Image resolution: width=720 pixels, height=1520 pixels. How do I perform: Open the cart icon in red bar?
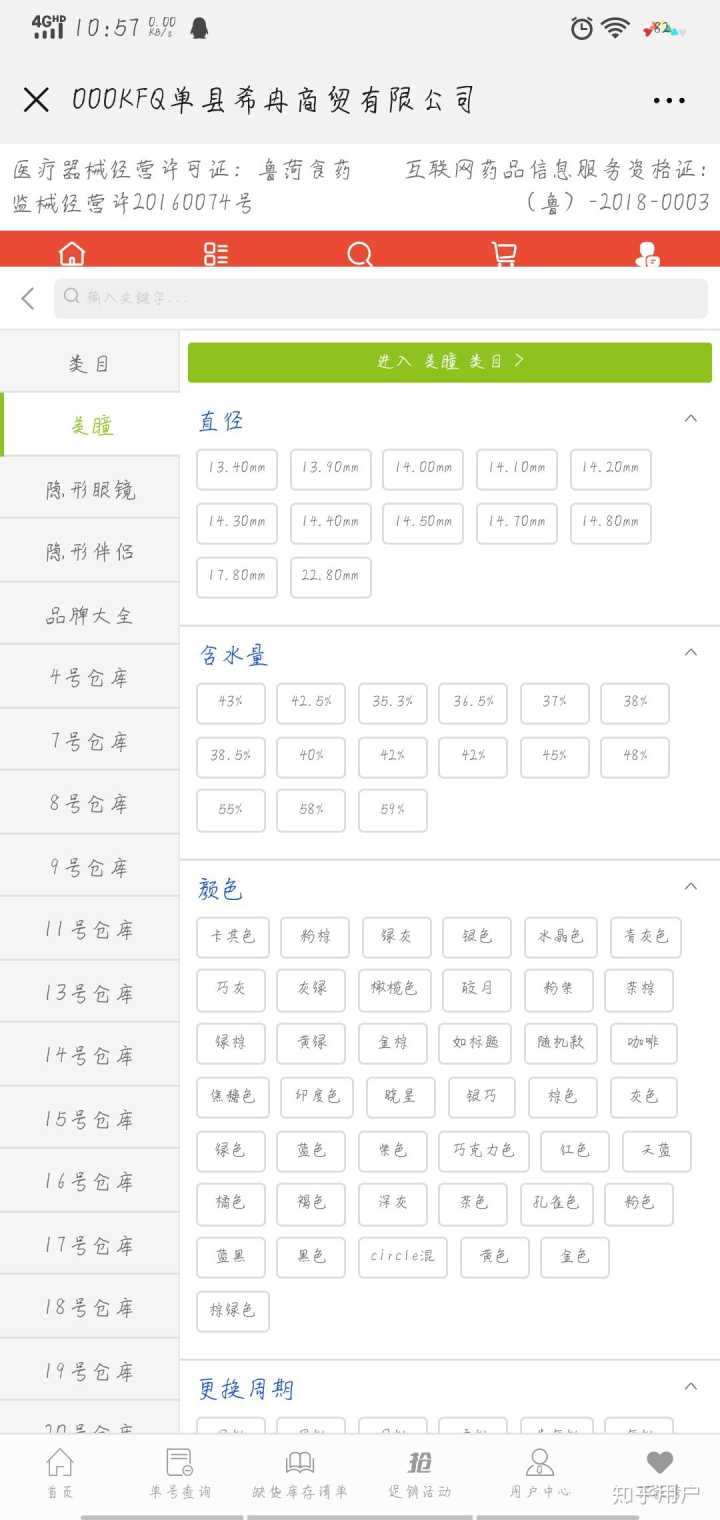pos(504,254)
